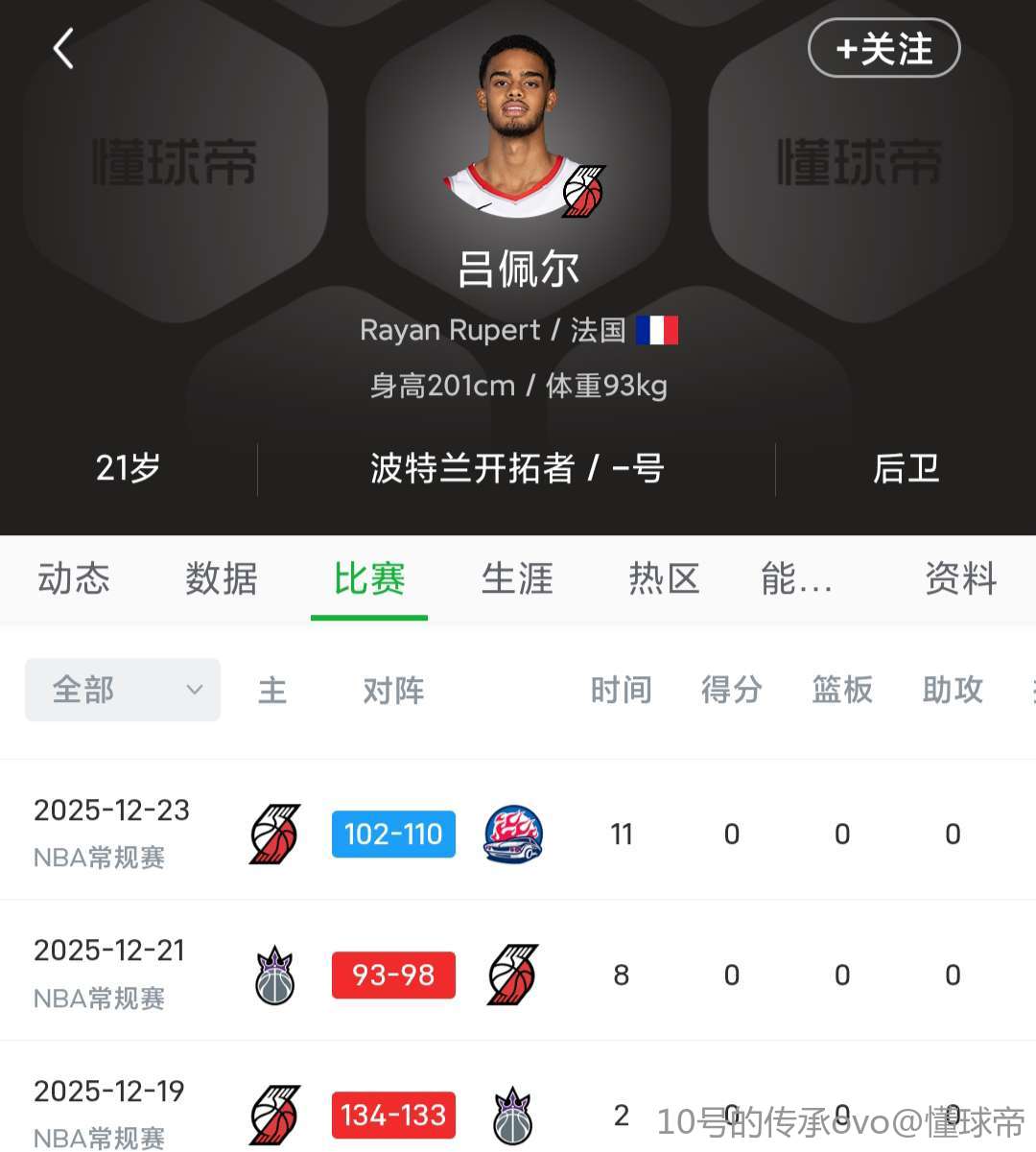The width and height of the screenshot is (1036, 1152).
Task: Switch to the 热区 tab
Action: (x=664, y=579)
